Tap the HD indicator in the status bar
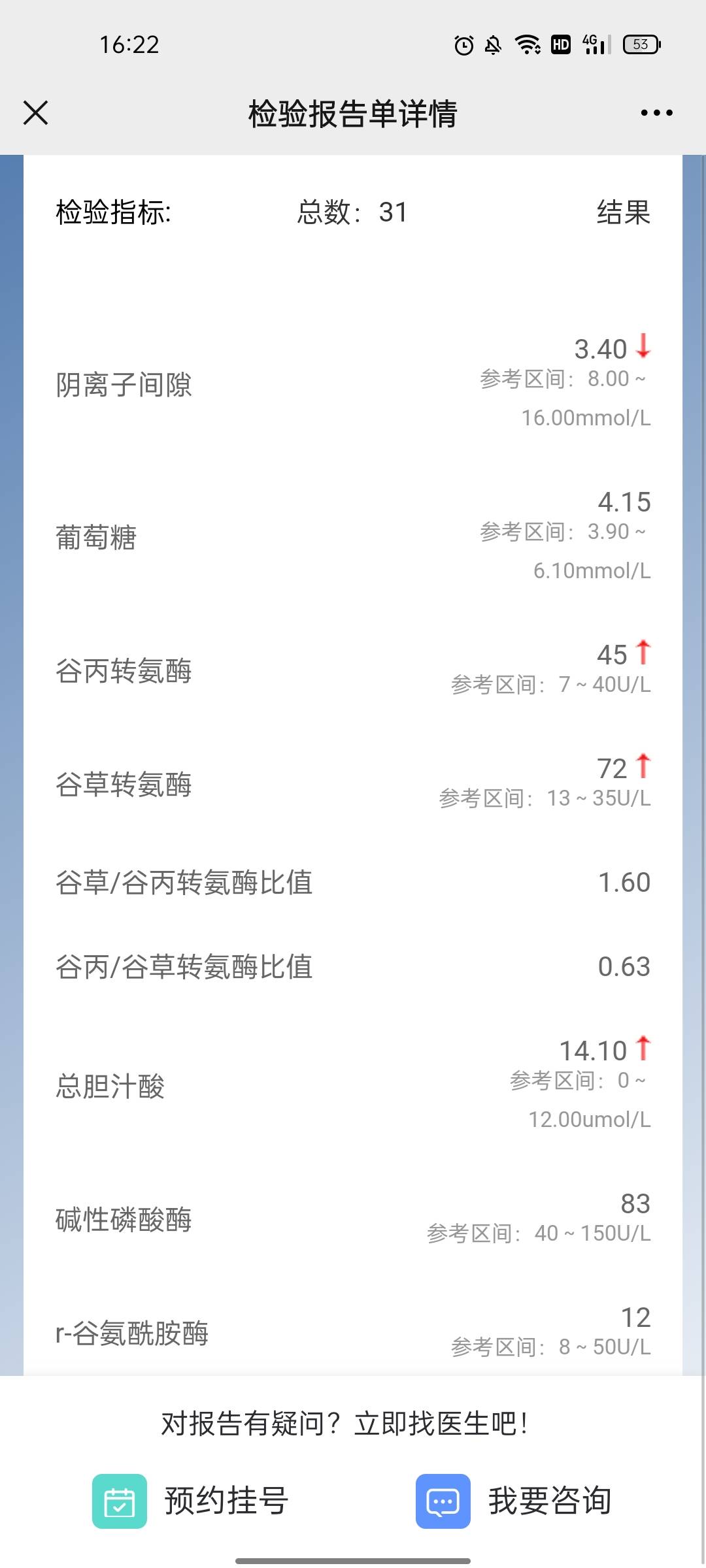This screenshot has width=706, height=1568. tap(559, 44)
